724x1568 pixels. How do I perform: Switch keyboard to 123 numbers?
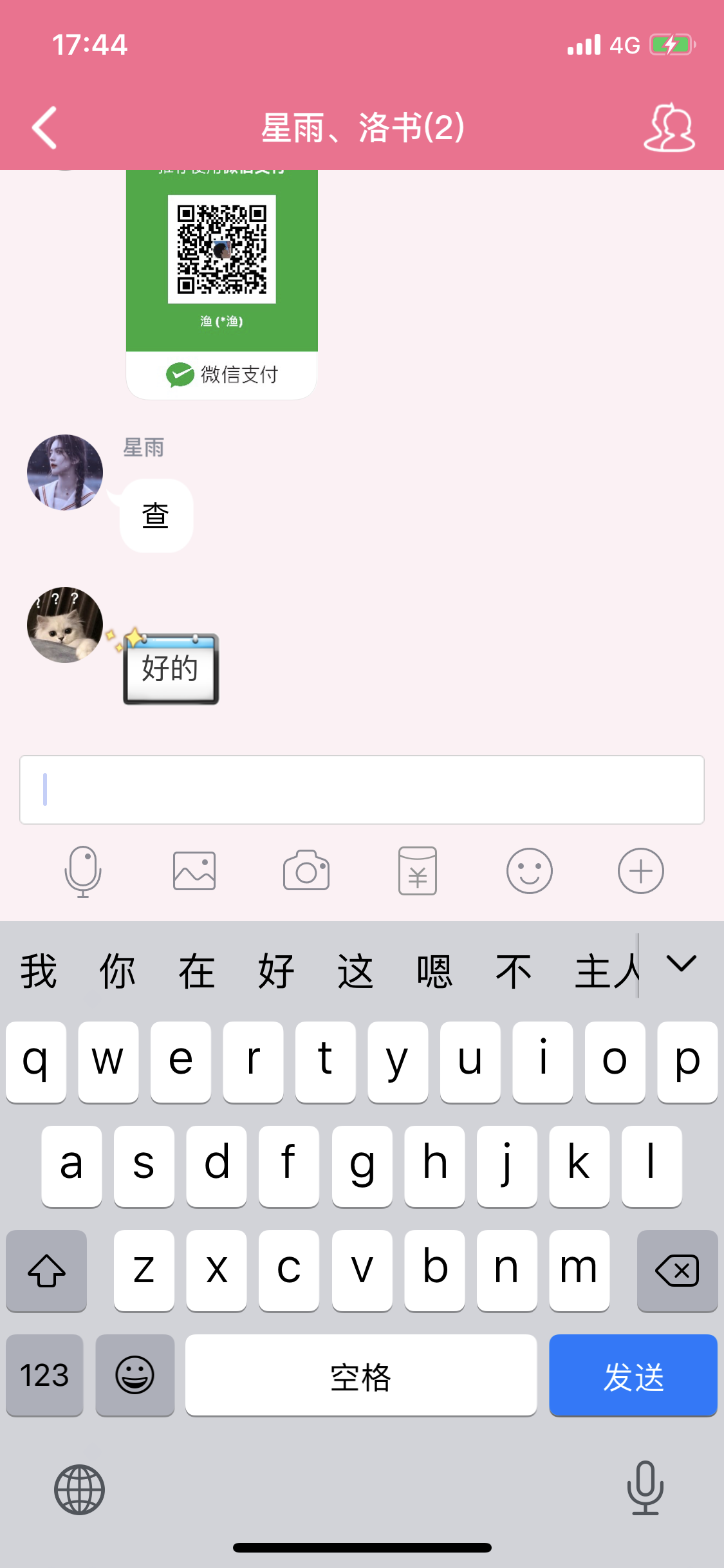click(x=44, y=1376)
